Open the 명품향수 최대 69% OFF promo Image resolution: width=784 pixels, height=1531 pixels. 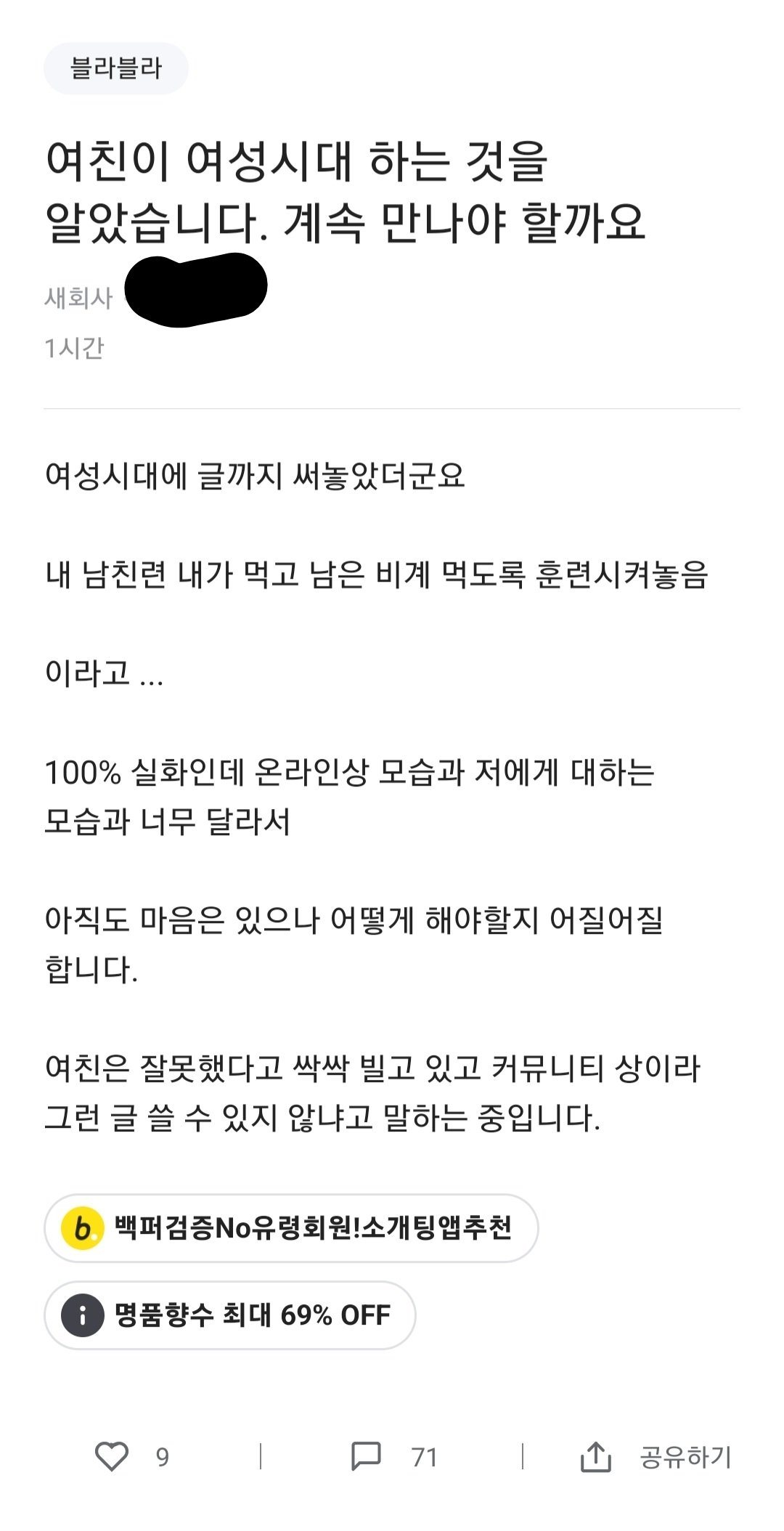tap(230, 1315)
